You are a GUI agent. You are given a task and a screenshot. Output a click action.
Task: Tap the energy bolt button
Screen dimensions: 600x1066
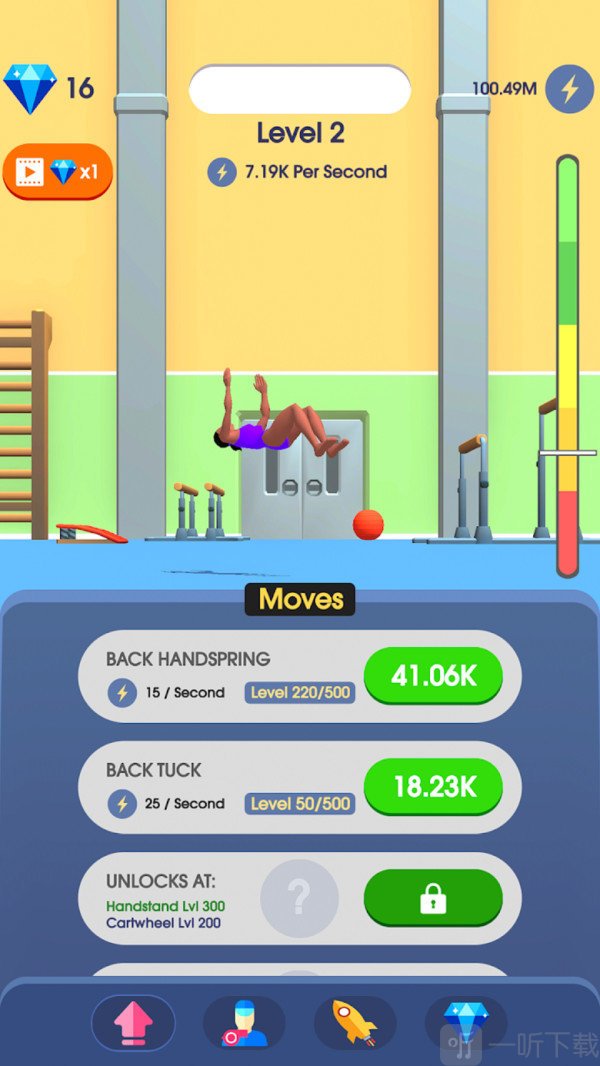coord(569,89)
